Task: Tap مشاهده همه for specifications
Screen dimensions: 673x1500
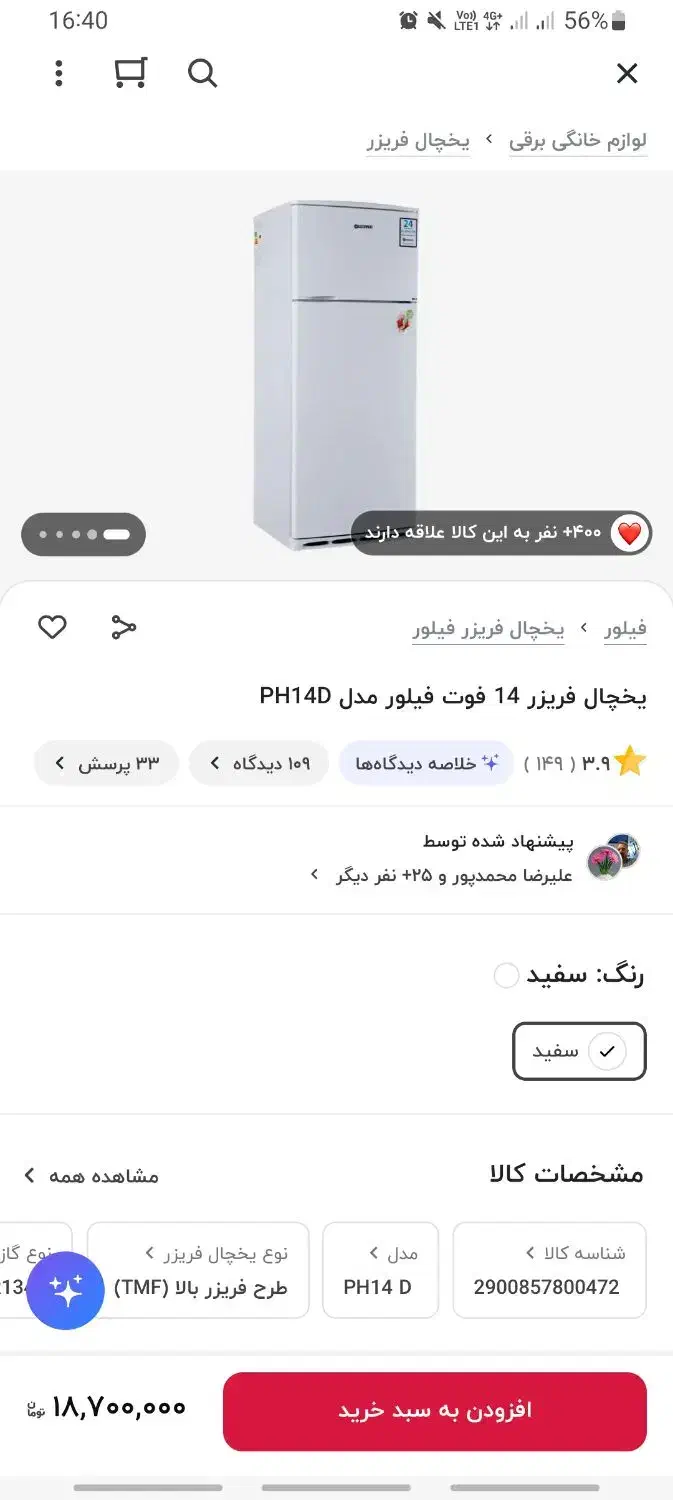Action: 92,1175
